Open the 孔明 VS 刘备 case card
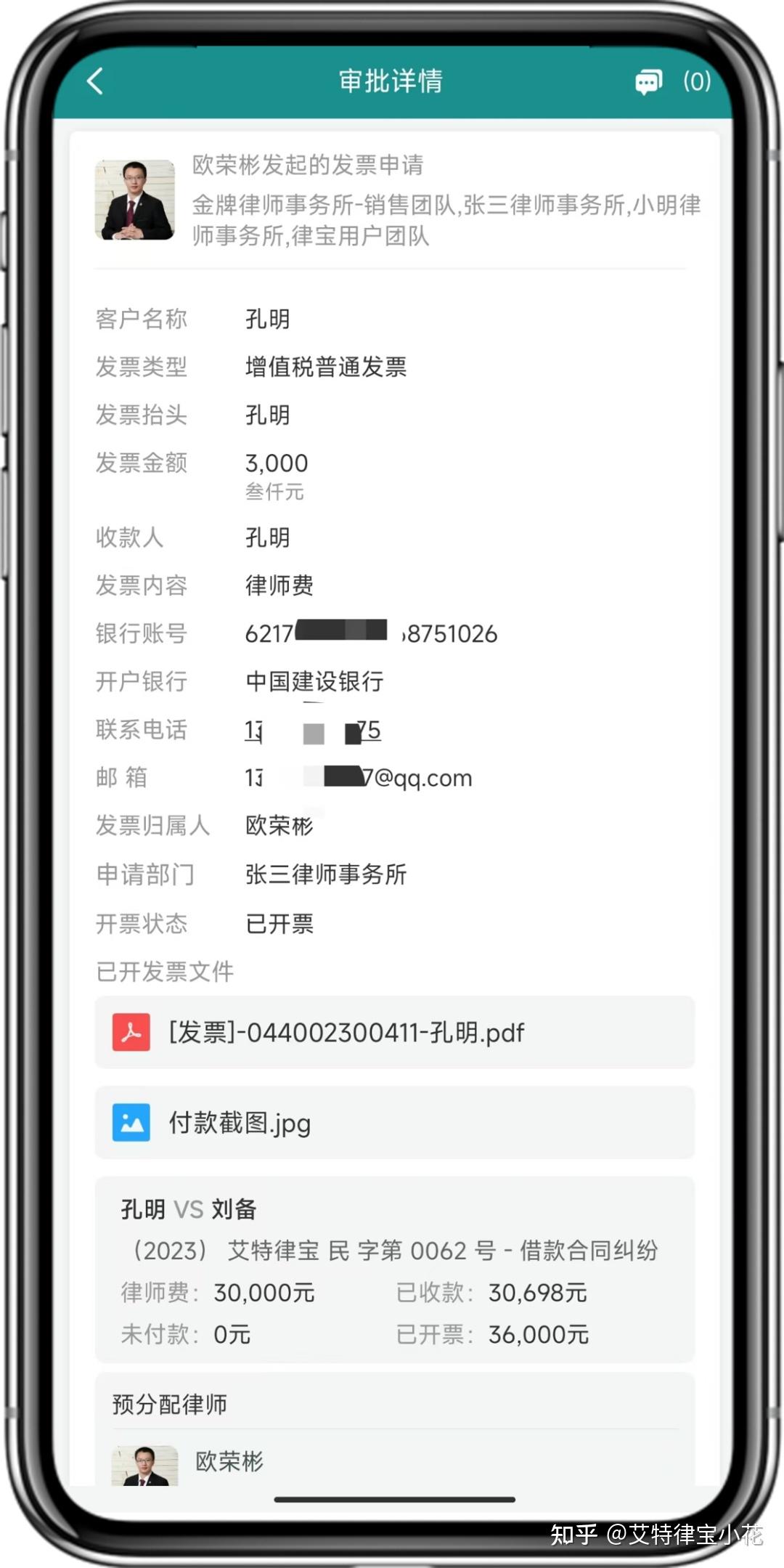Viewport: 784px width, 1568px height. [x=395, y=1270]
